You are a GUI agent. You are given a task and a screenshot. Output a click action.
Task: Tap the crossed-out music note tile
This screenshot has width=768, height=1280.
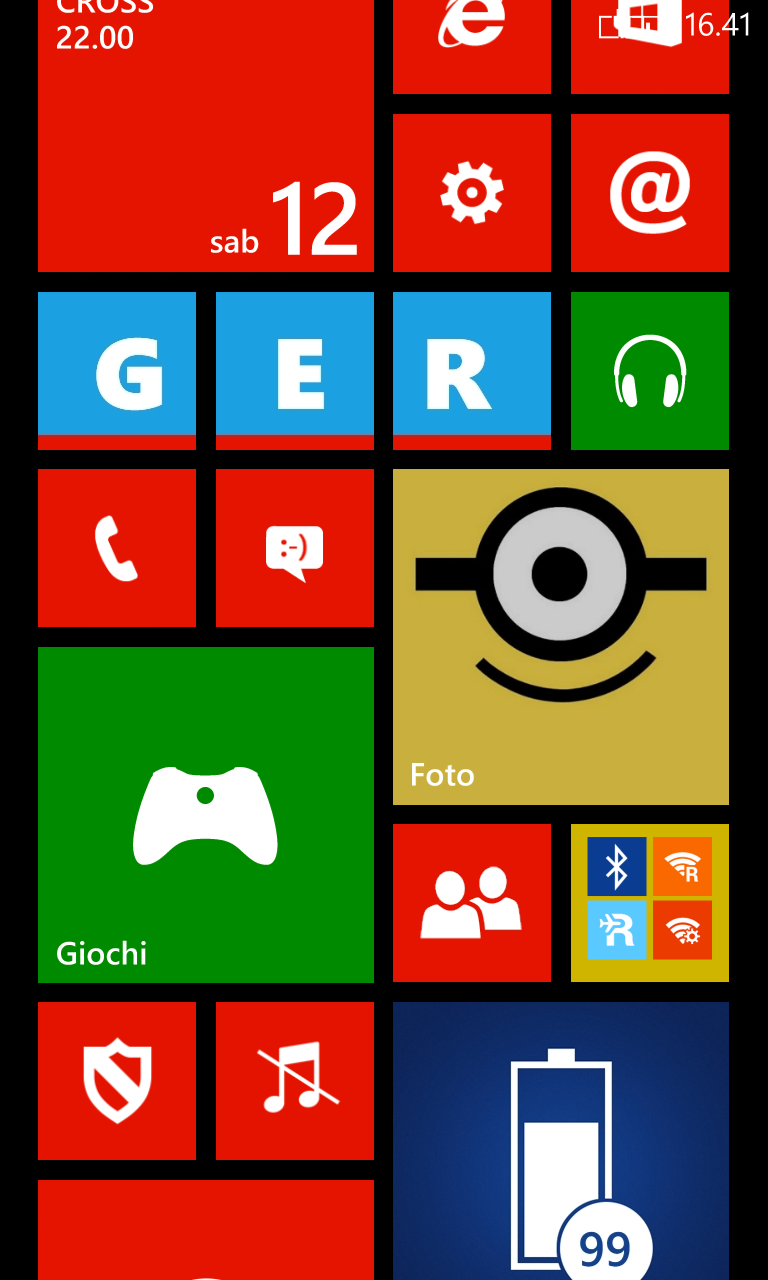pyautogui.click(x=294, y=1080)
